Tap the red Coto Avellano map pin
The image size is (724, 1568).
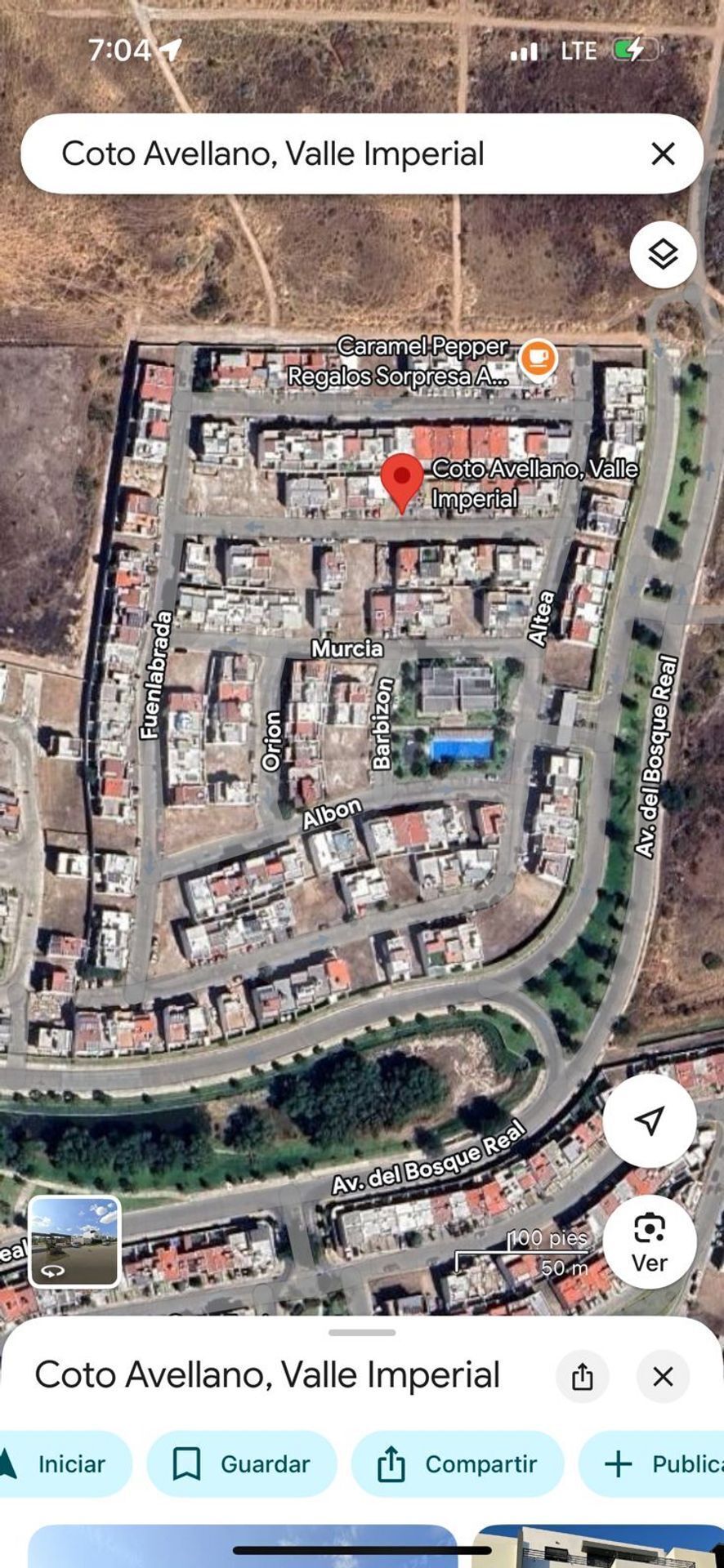(402, 480)
